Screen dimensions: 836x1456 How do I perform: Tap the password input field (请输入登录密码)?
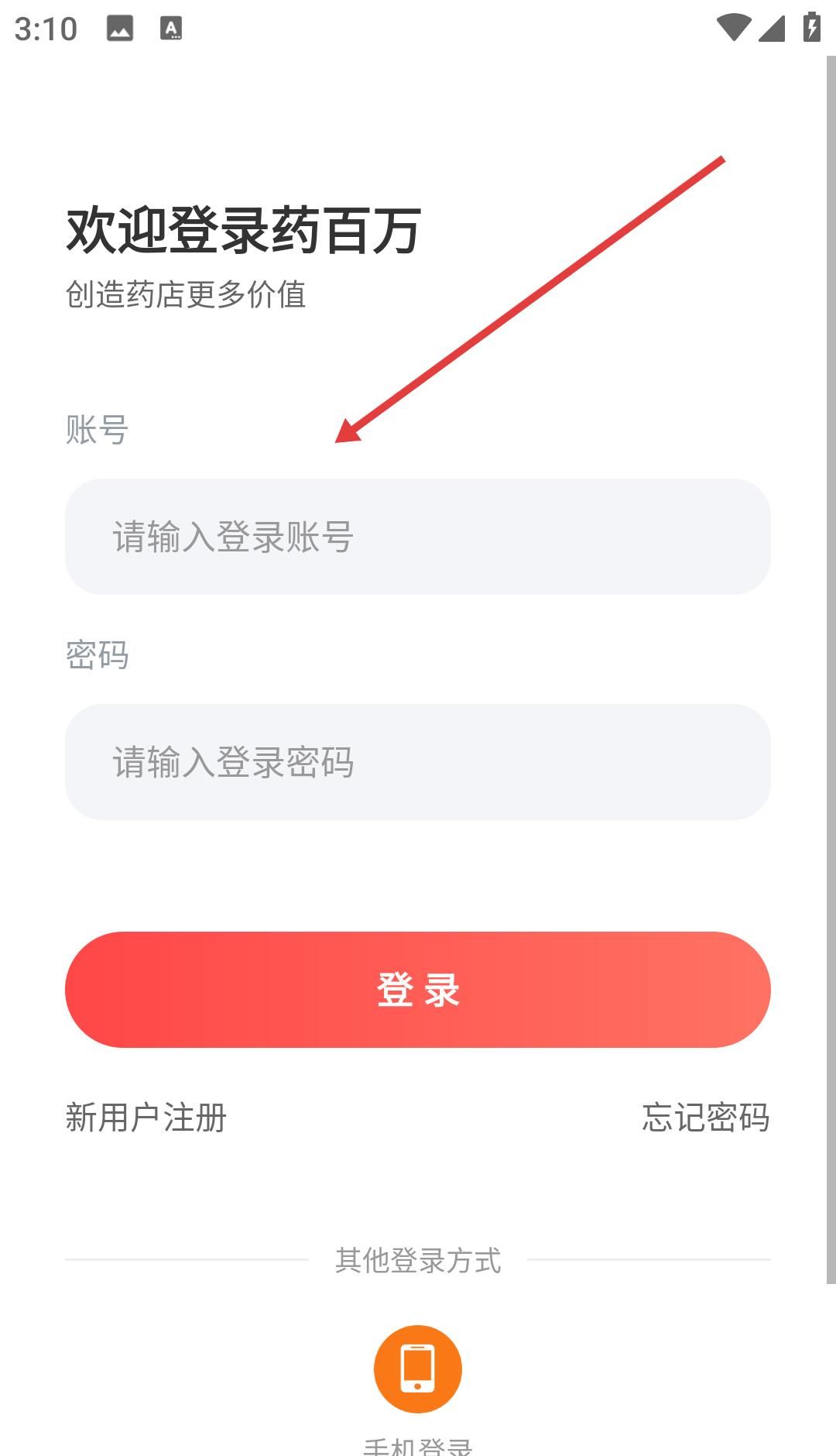pos(418,762)
